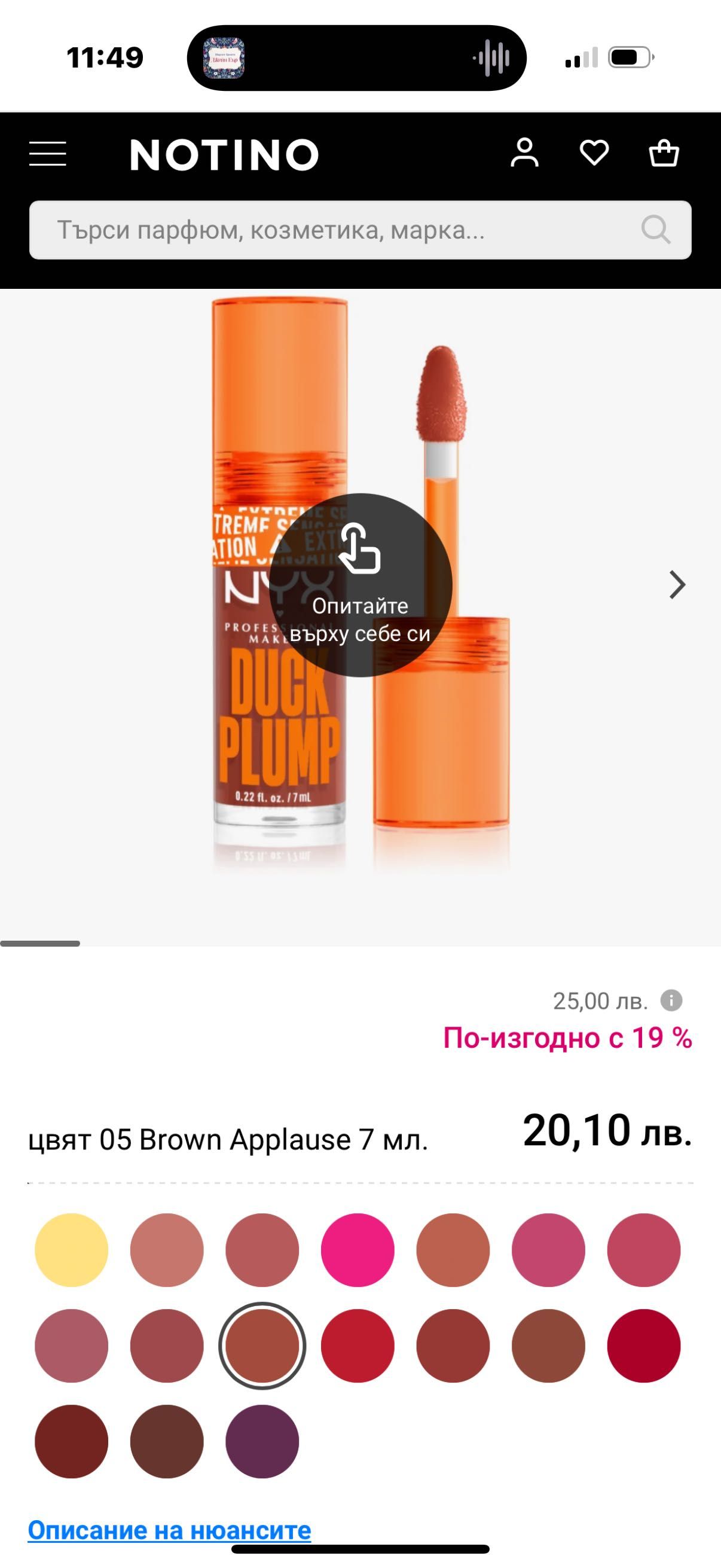The height and width of the screenshot is (1568, 721).
Task: Select the hot pink shade swatch
Action: (x=357, y=1250)
